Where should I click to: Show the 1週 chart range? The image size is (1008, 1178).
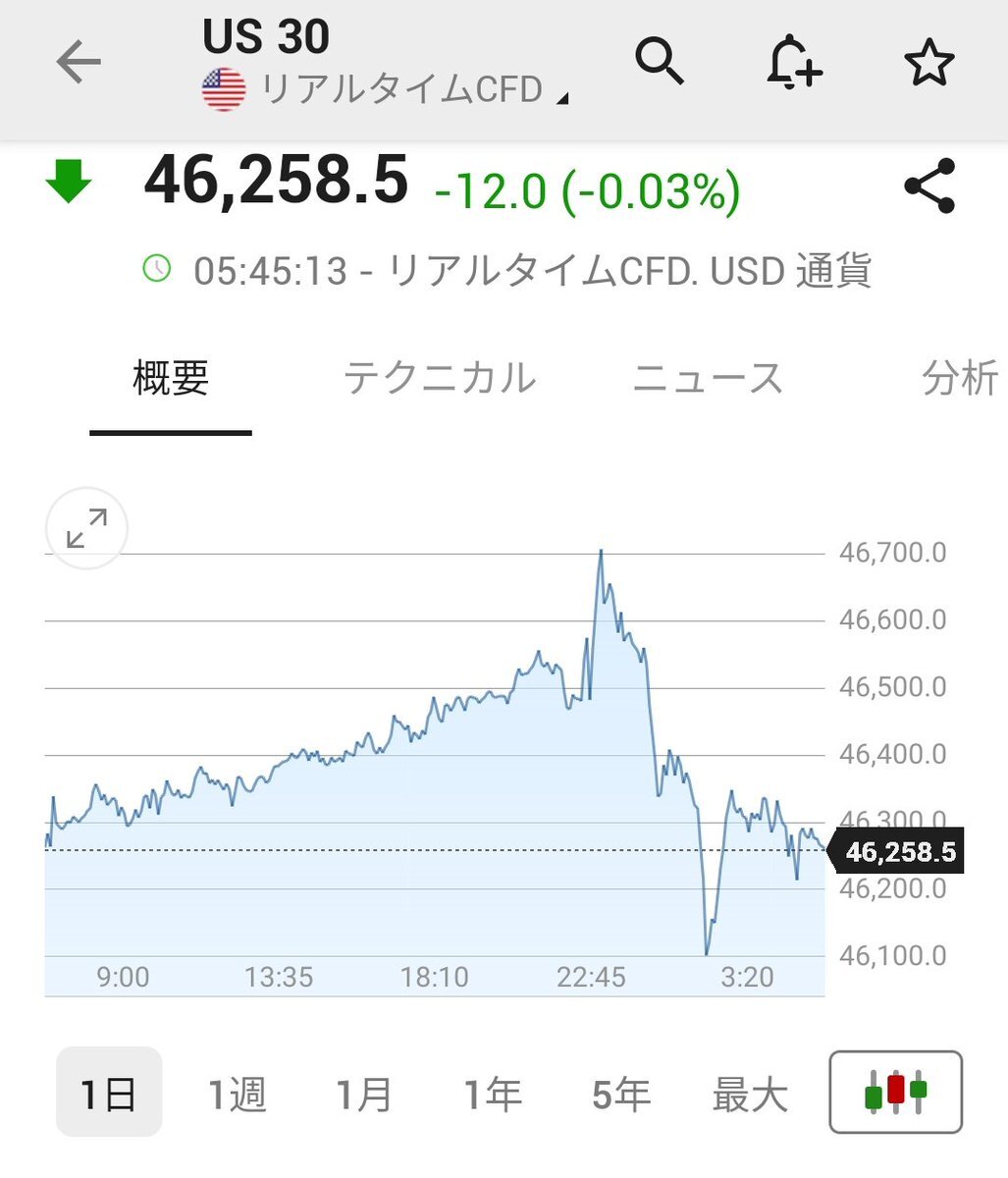click(x=237, y=1093)
